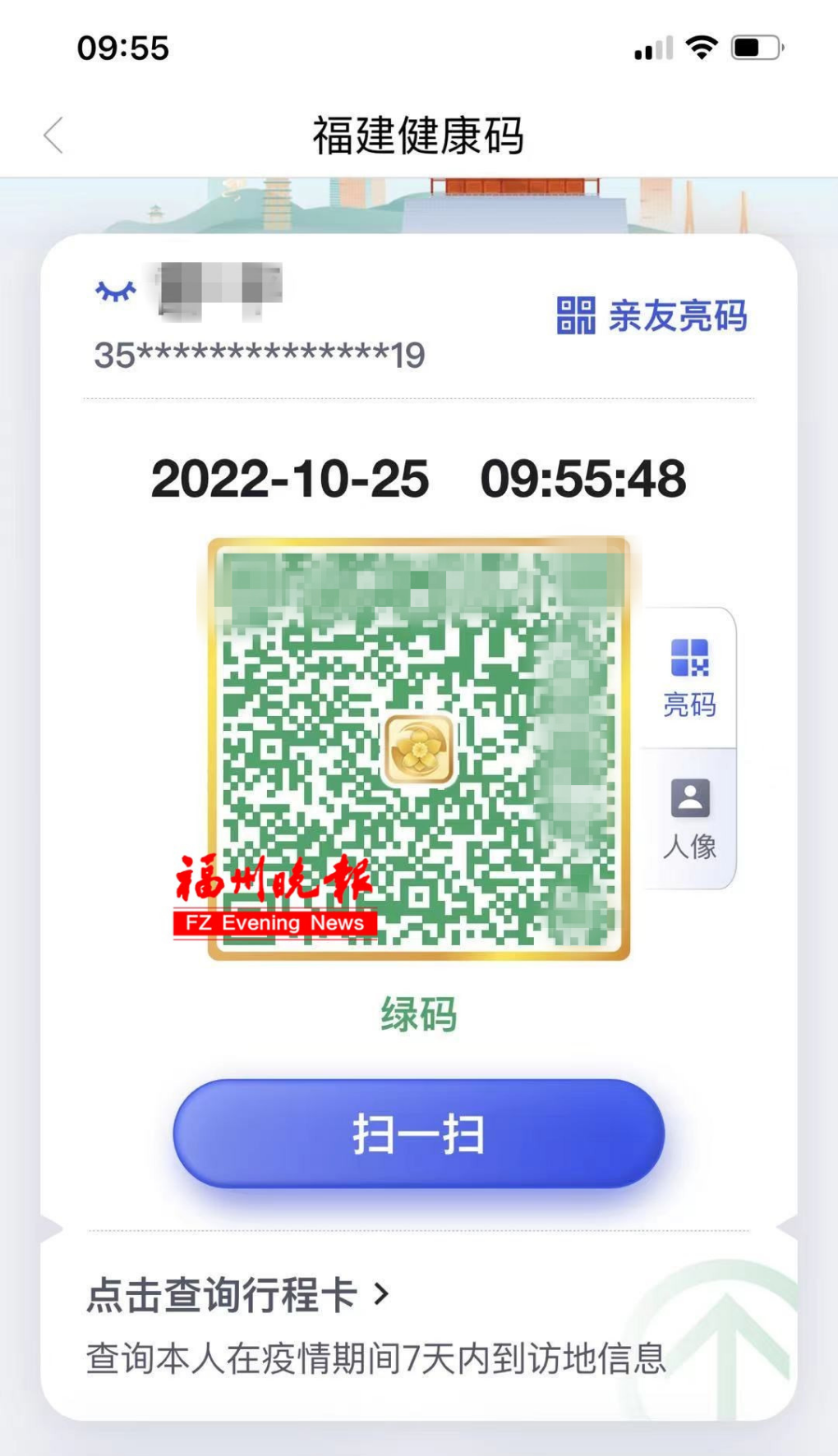Switch to the 人像 portrait view

[689, 819]
